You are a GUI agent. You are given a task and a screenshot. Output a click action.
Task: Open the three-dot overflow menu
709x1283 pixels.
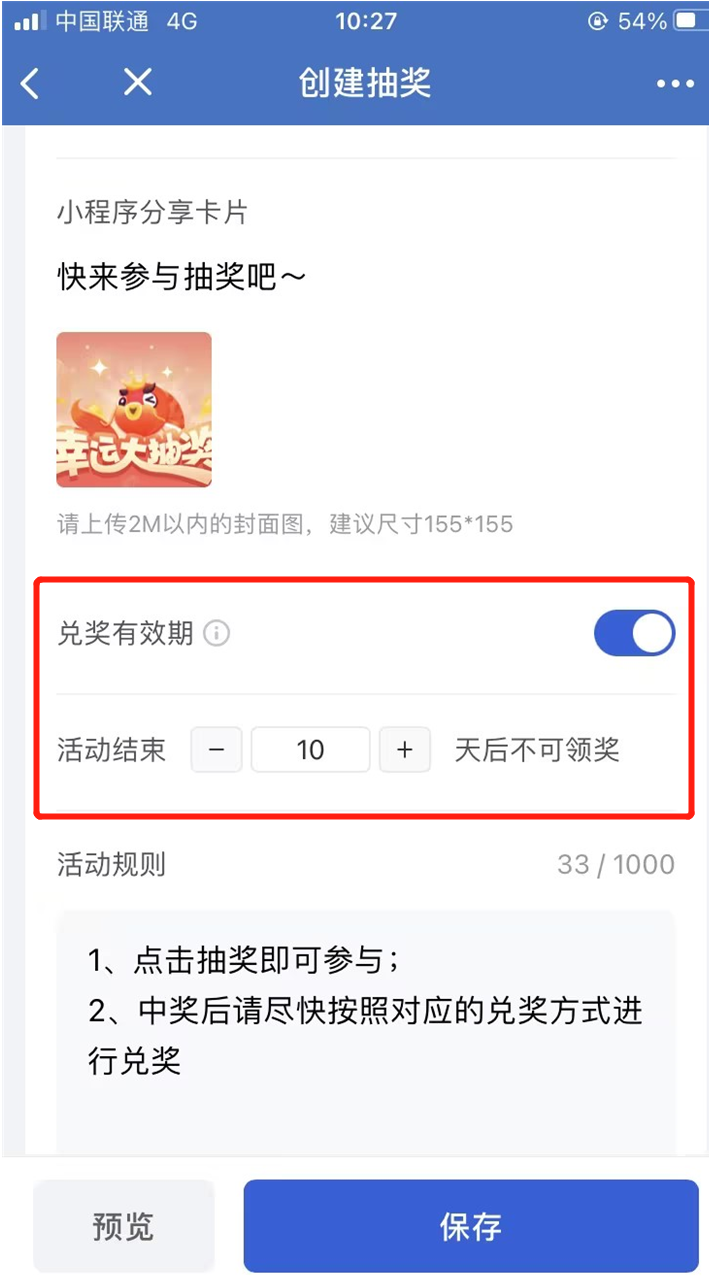point(674,84)
